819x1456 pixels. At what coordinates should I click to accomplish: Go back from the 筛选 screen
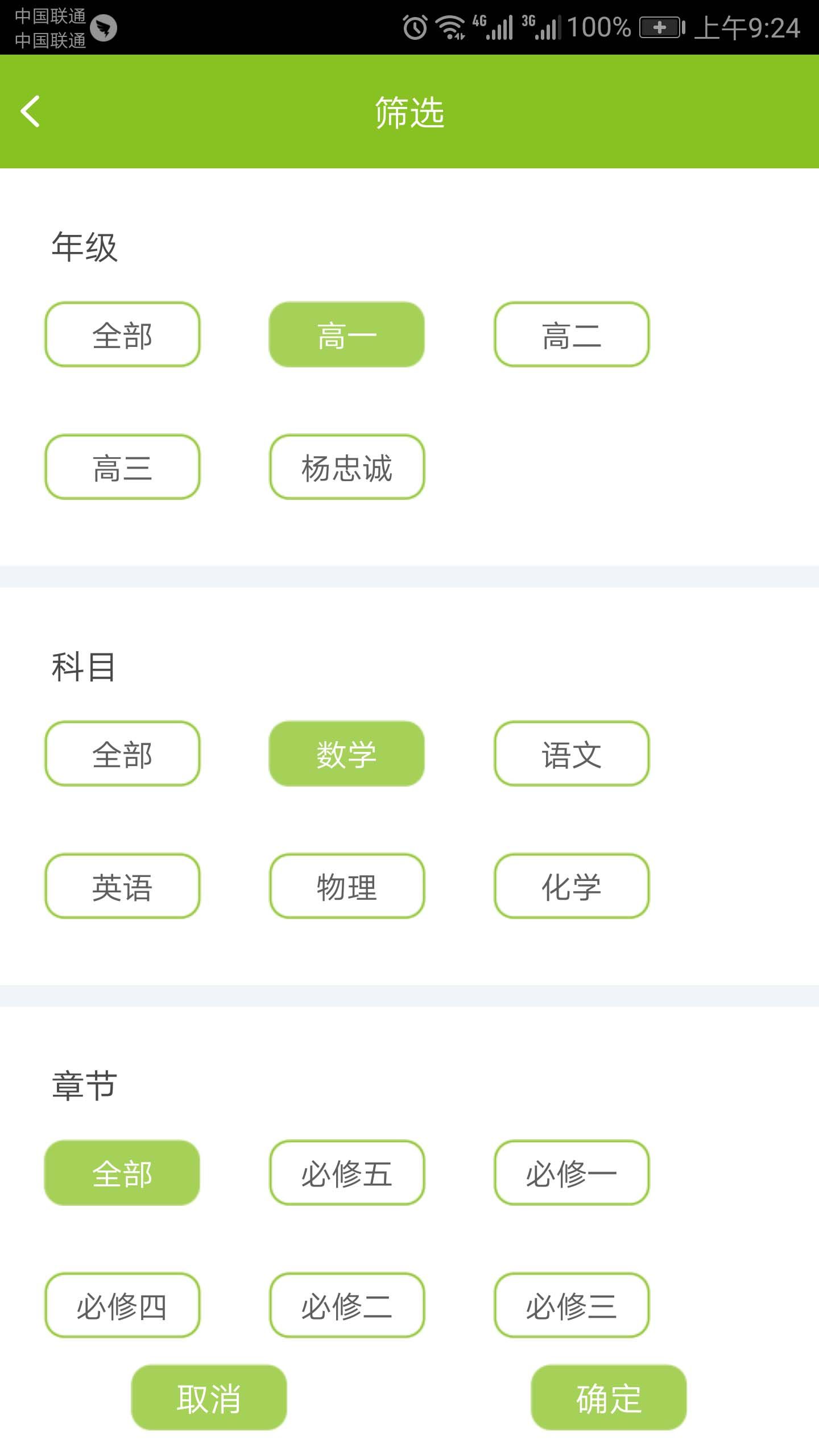click(x=31, y=111)
